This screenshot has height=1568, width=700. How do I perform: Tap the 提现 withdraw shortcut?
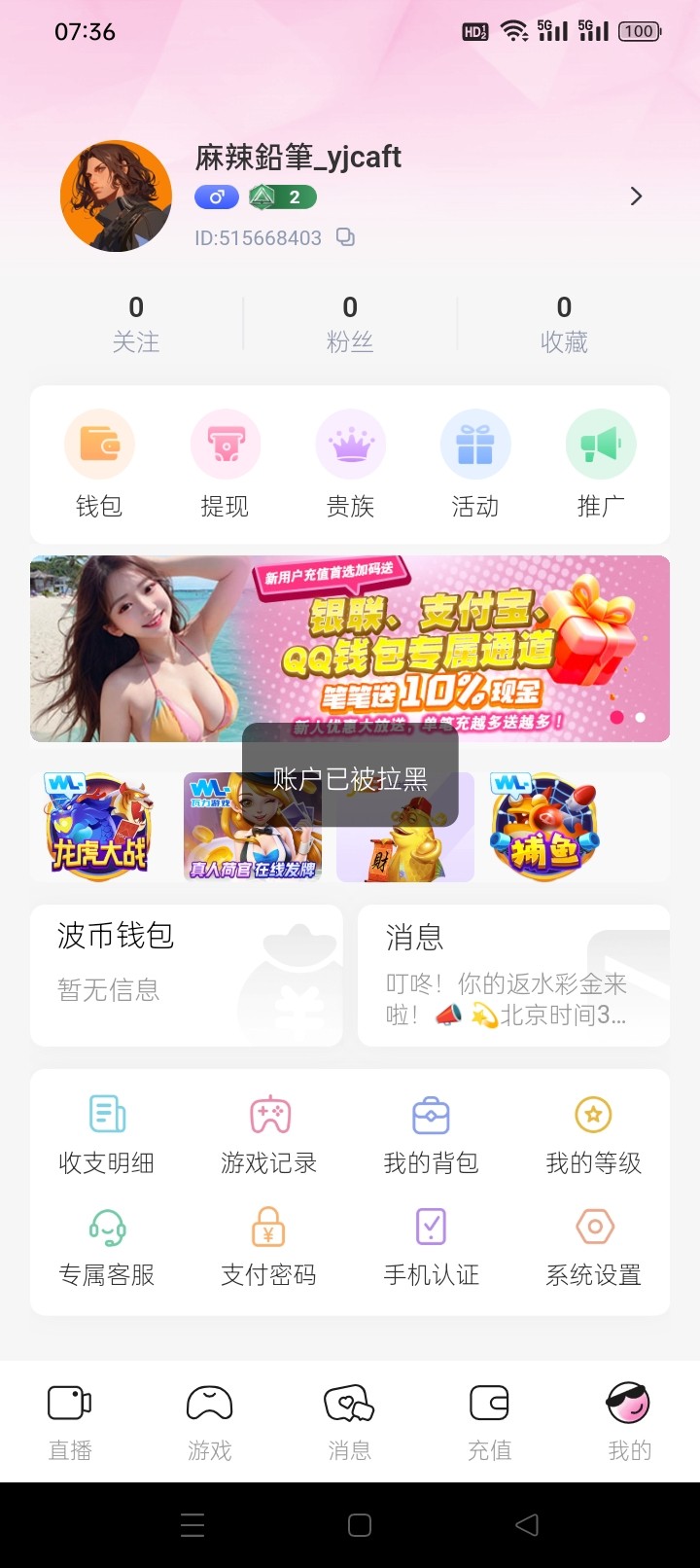click(x=225, y=464)
